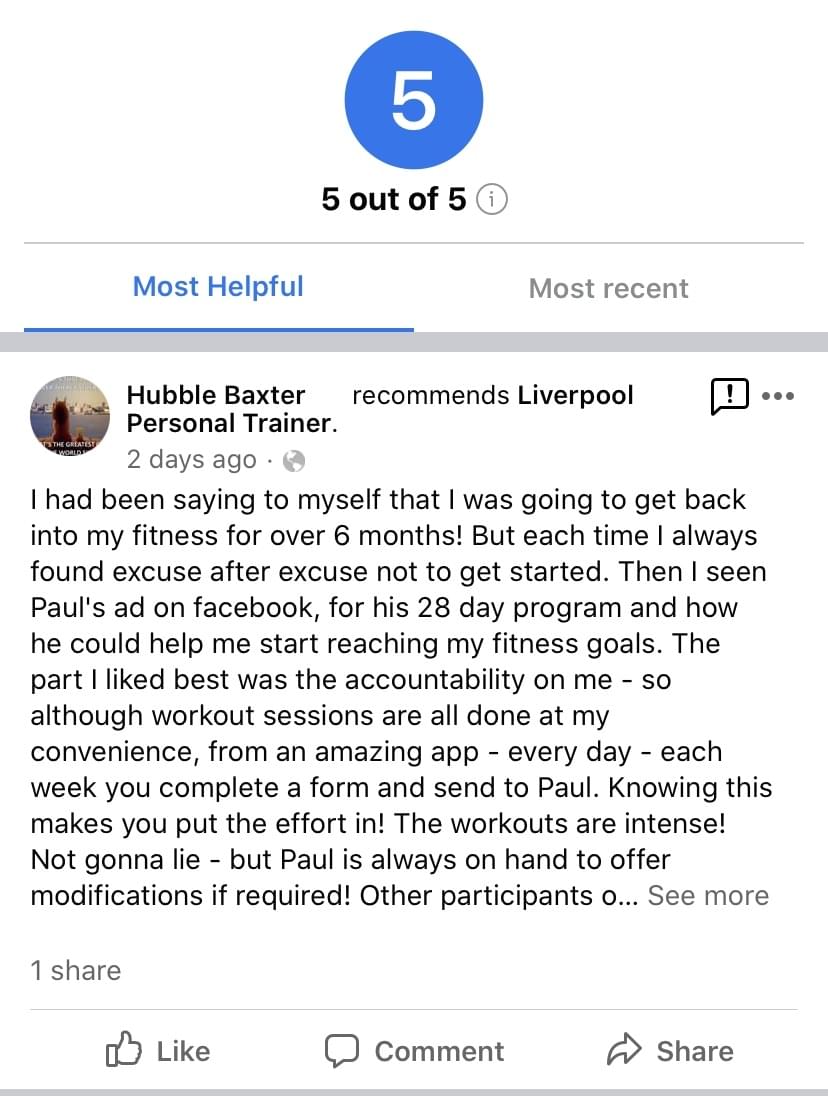Open the Hubble Baxter name link

point(215,395)
